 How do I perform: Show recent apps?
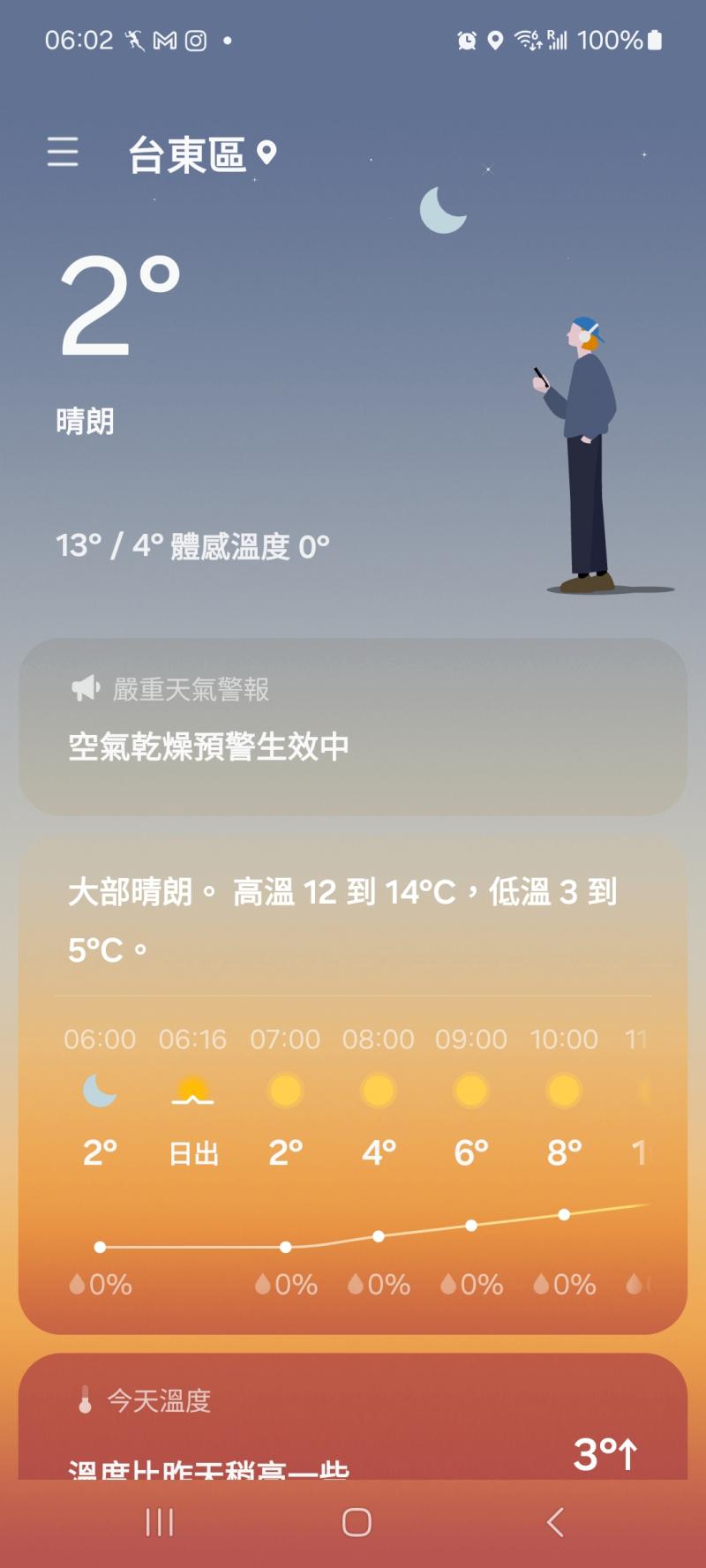[x=160, y=1522]
